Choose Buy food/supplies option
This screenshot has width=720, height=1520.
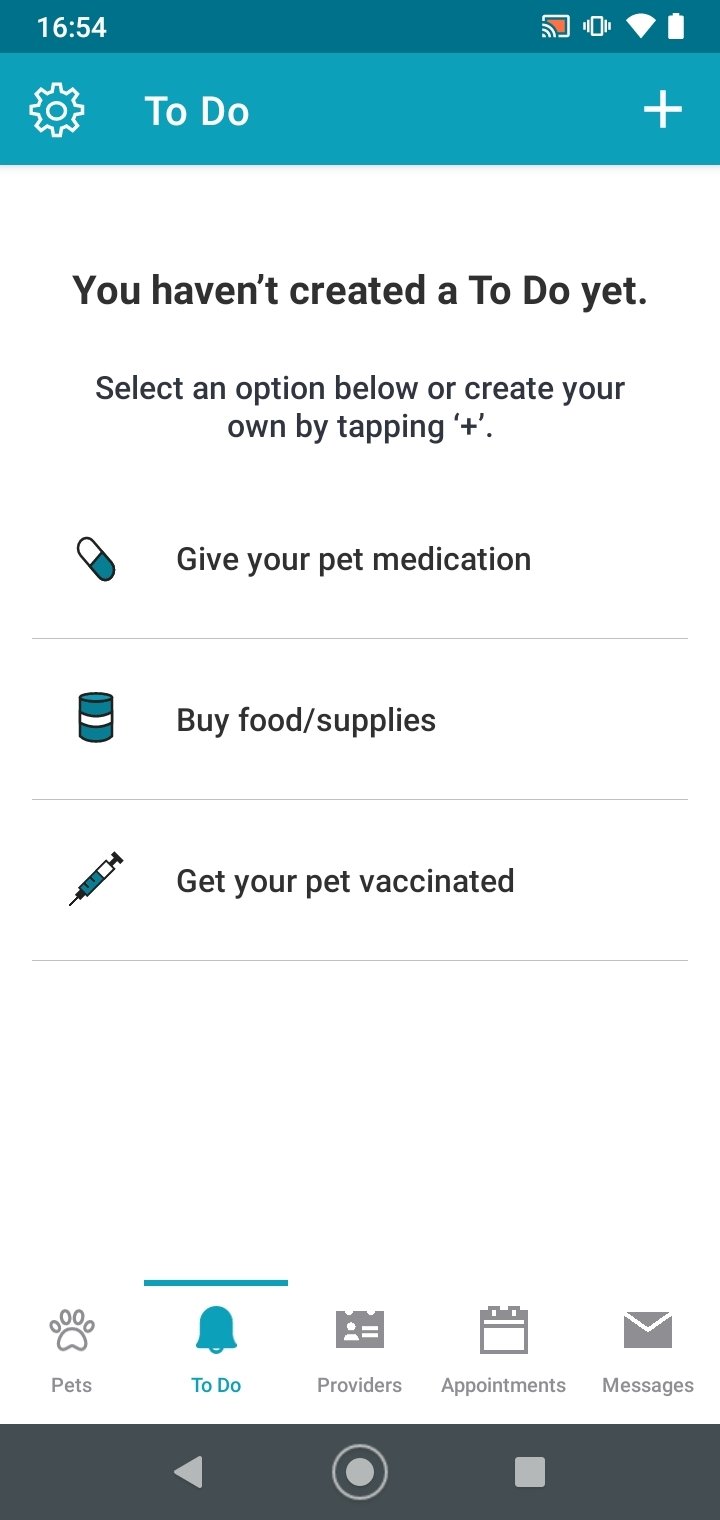coord(360,720)
